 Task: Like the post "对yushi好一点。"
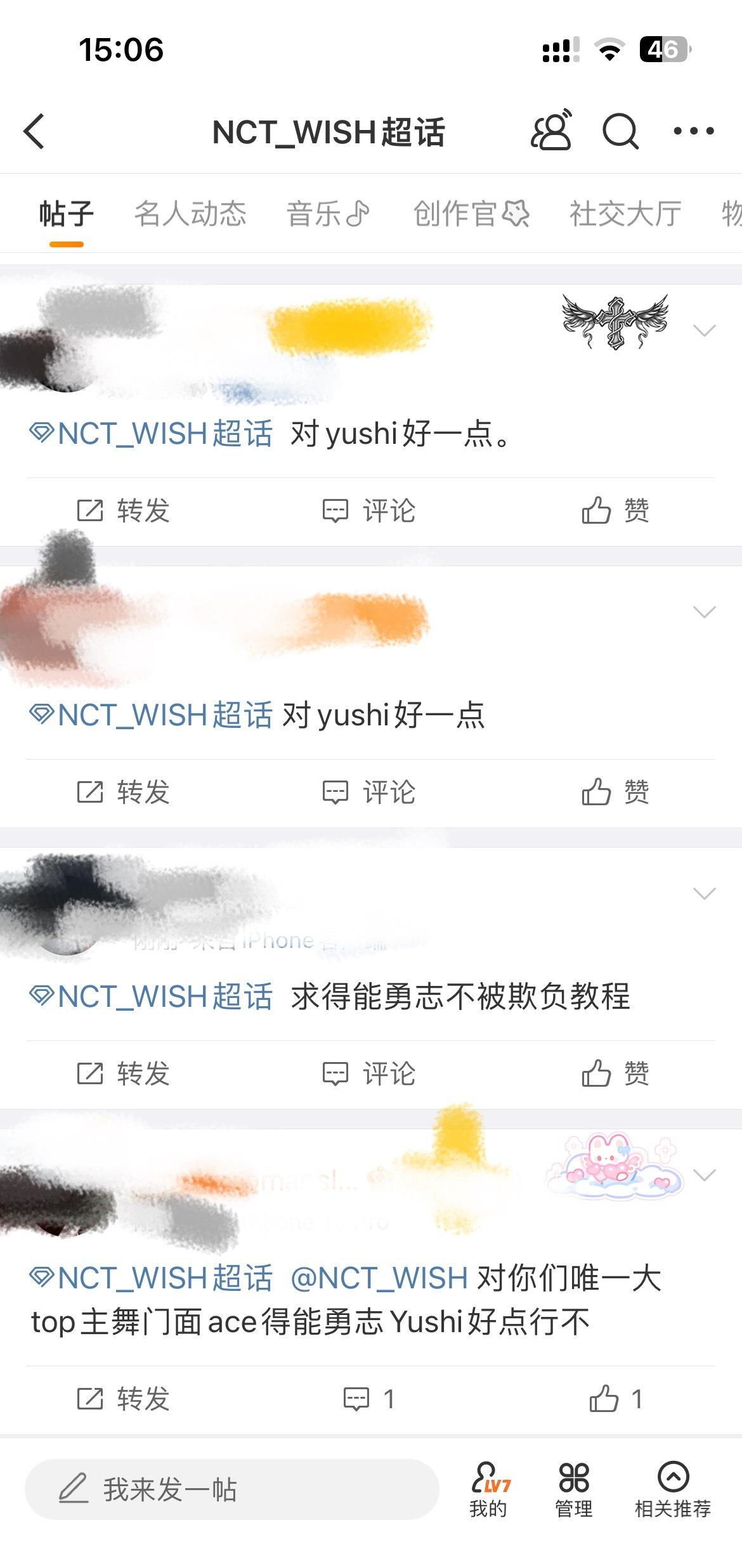tap(615, 511)
